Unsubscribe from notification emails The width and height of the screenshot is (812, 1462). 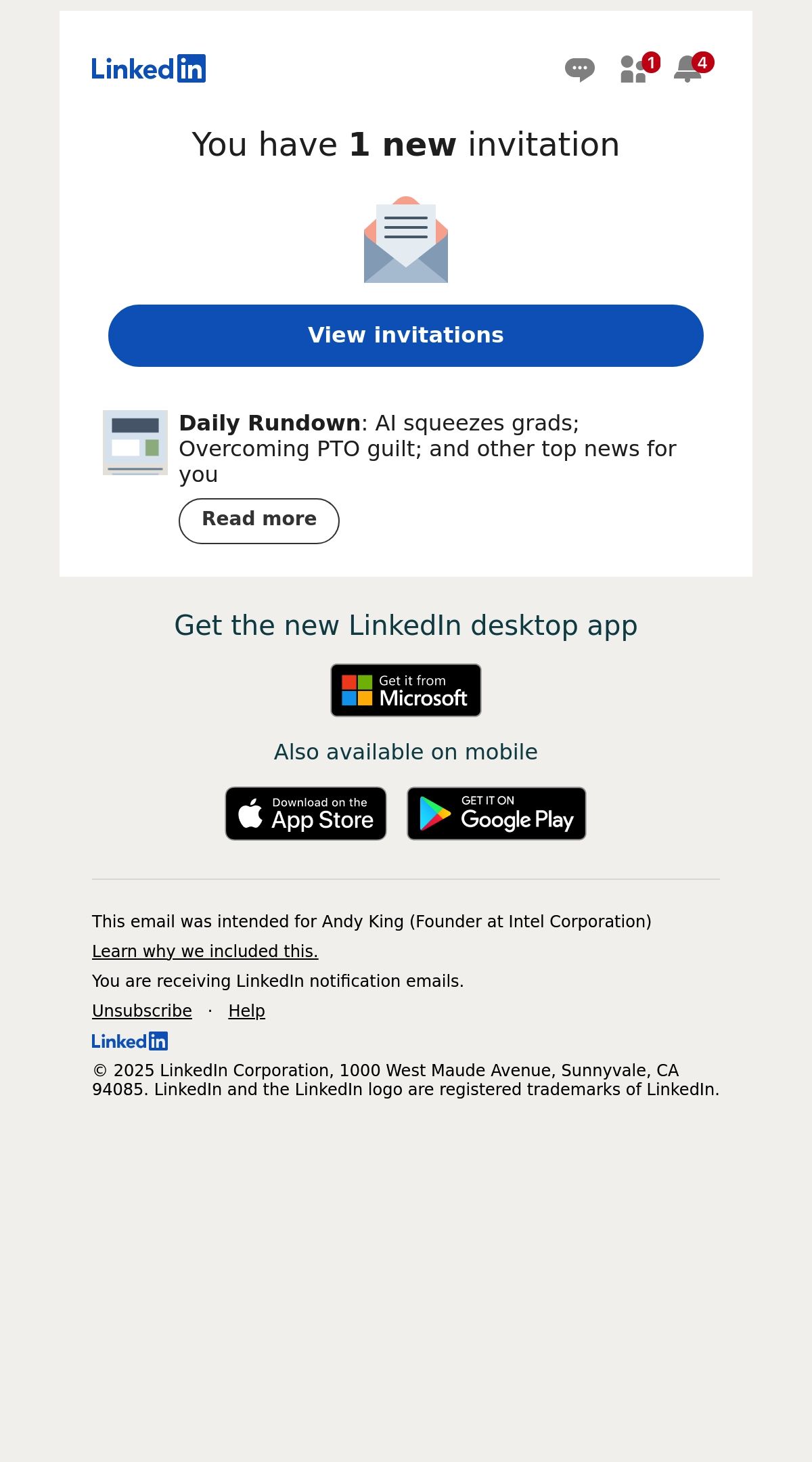[x=142, y=1011]
